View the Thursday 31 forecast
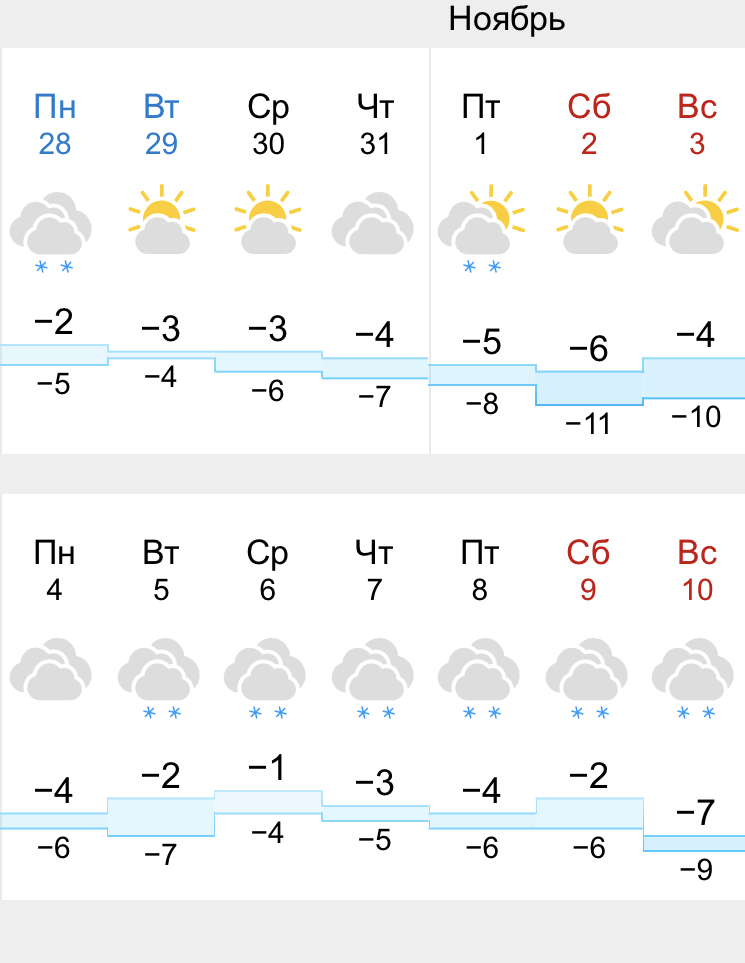Image resolution: width=745 pixels, height=963 pixels. (374, 250)
